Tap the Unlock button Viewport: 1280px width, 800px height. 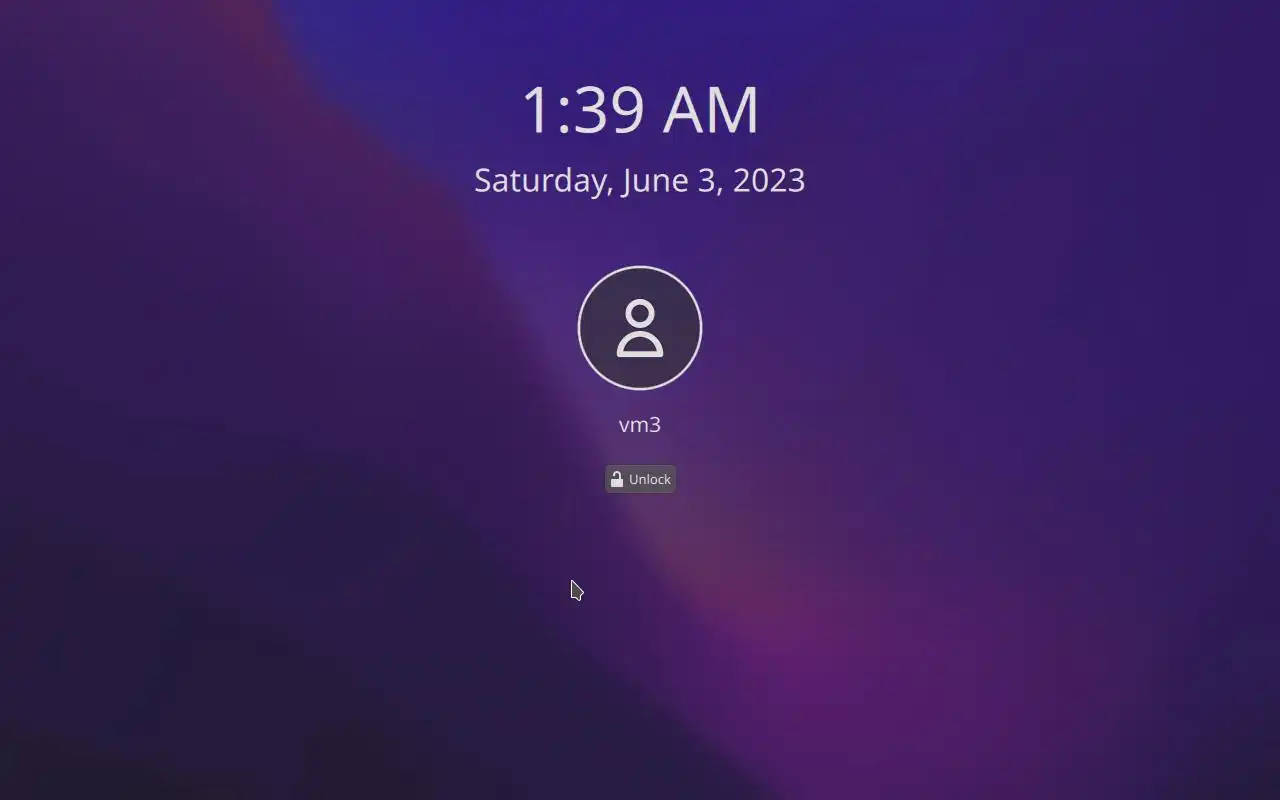[x=640, y=479]
